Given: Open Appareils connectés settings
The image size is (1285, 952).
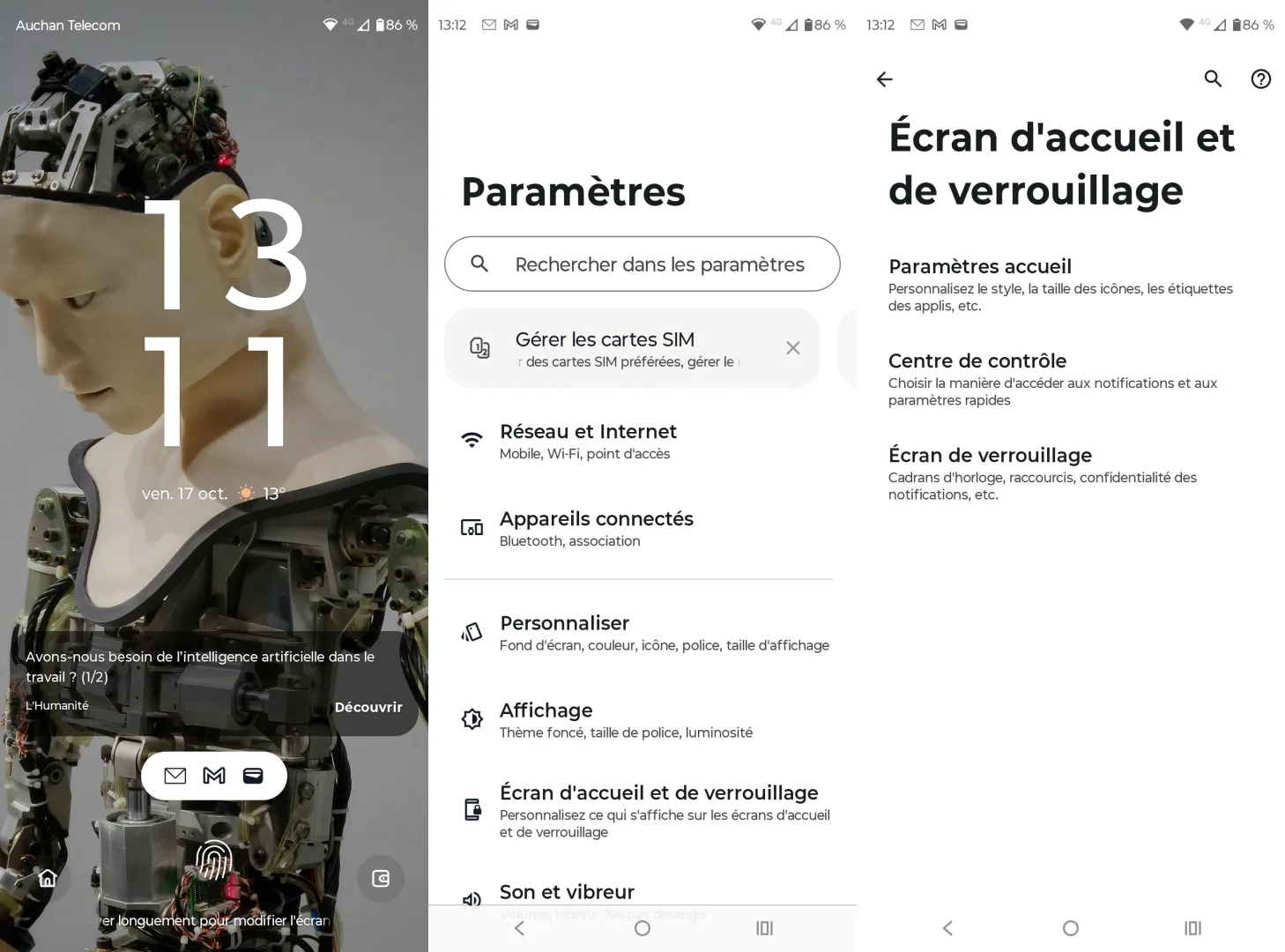Looking at the screenshot, I should 596,528.
